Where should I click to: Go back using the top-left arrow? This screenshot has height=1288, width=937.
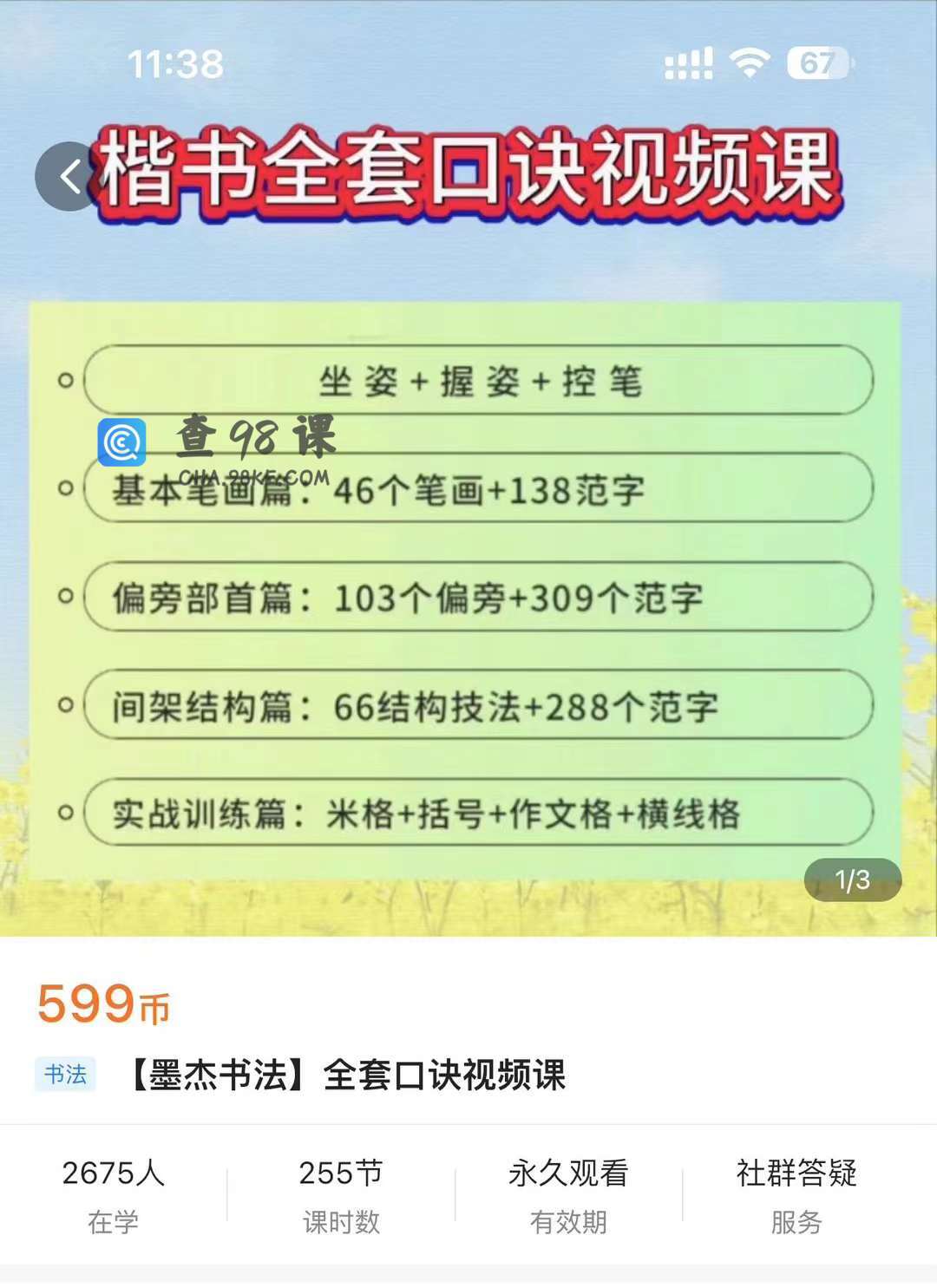click(69, 177)
